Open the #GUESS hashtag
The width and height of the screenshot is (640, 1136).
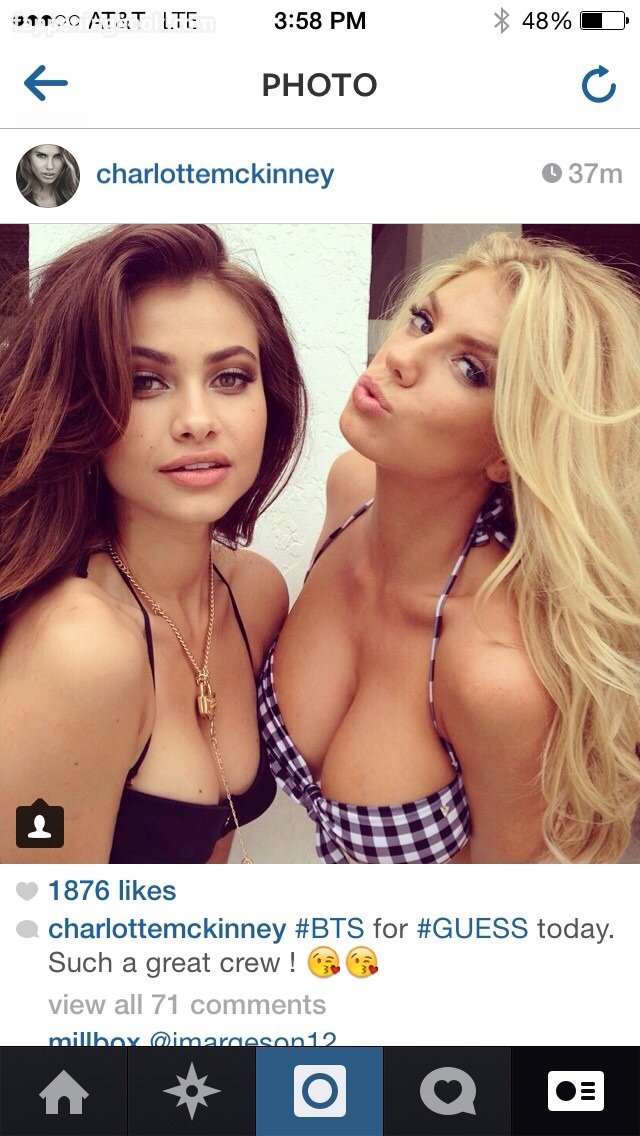(471, 929)
